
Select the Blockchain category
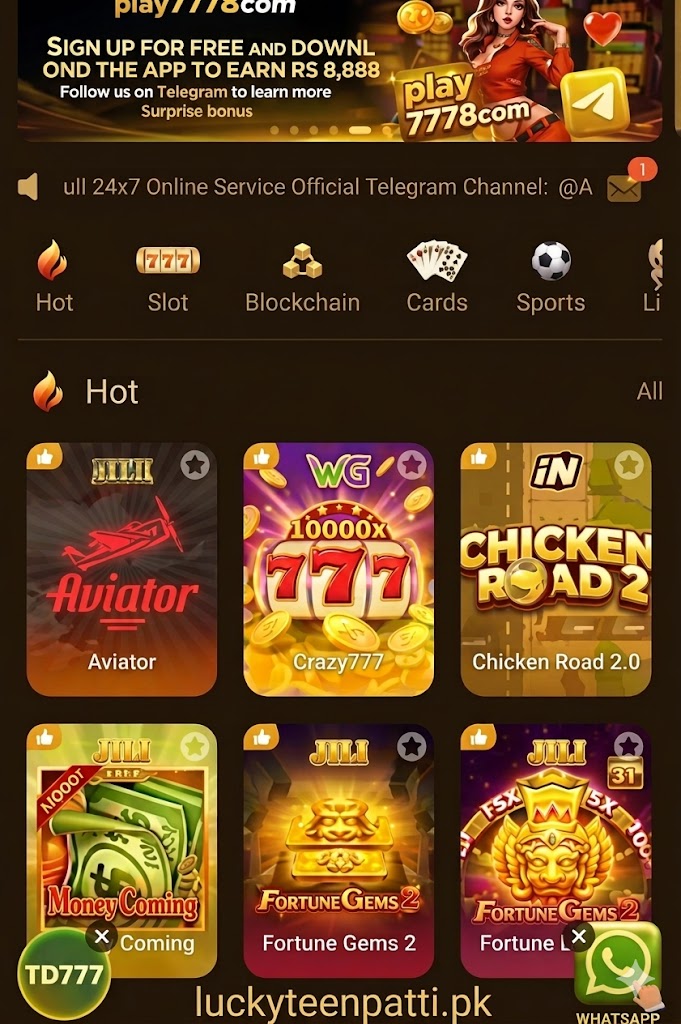[302, 277]
